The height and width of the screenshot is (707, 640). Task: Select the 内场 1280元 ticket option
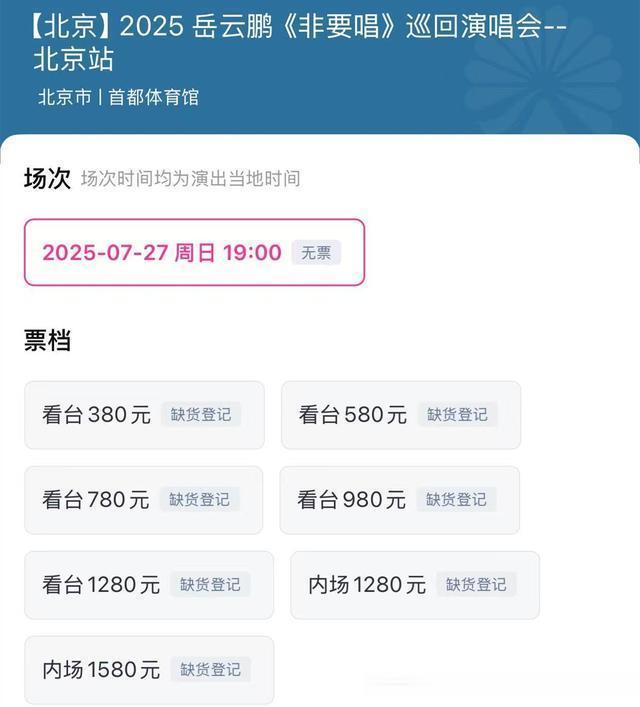[x=414, y=585]
